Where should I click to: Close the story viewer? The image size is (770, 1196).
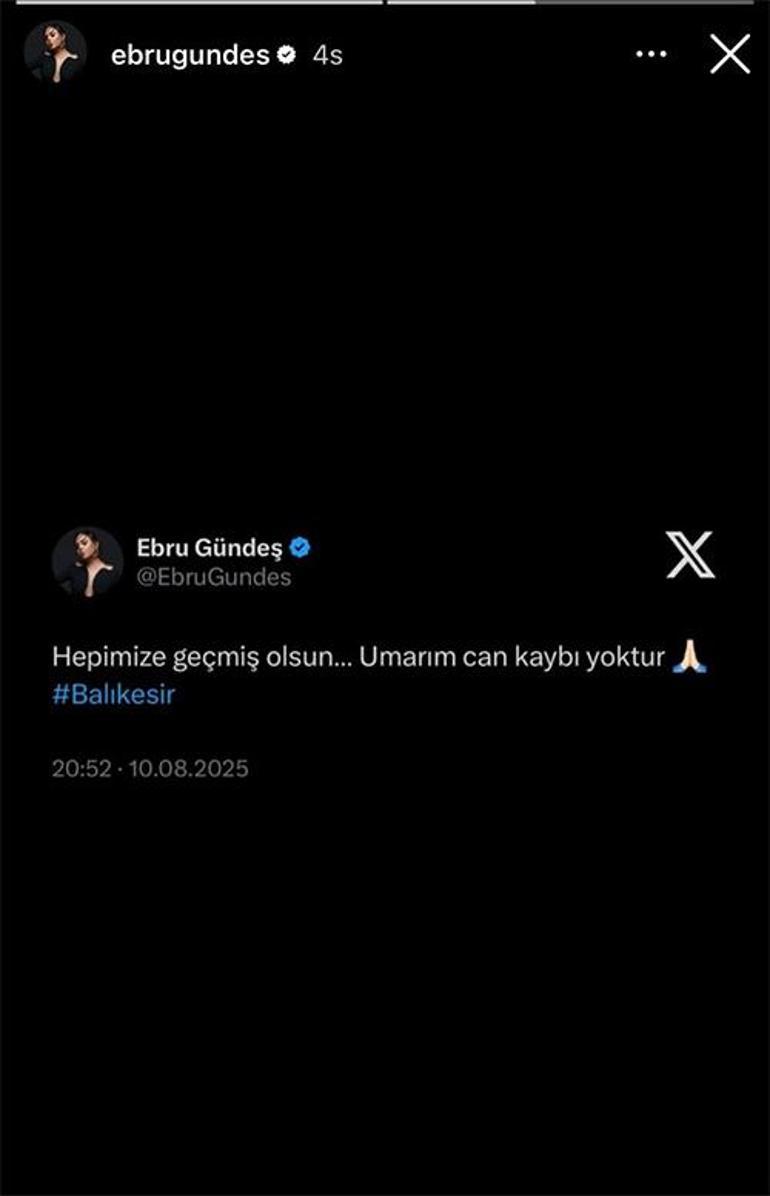(x=730, y=54)
